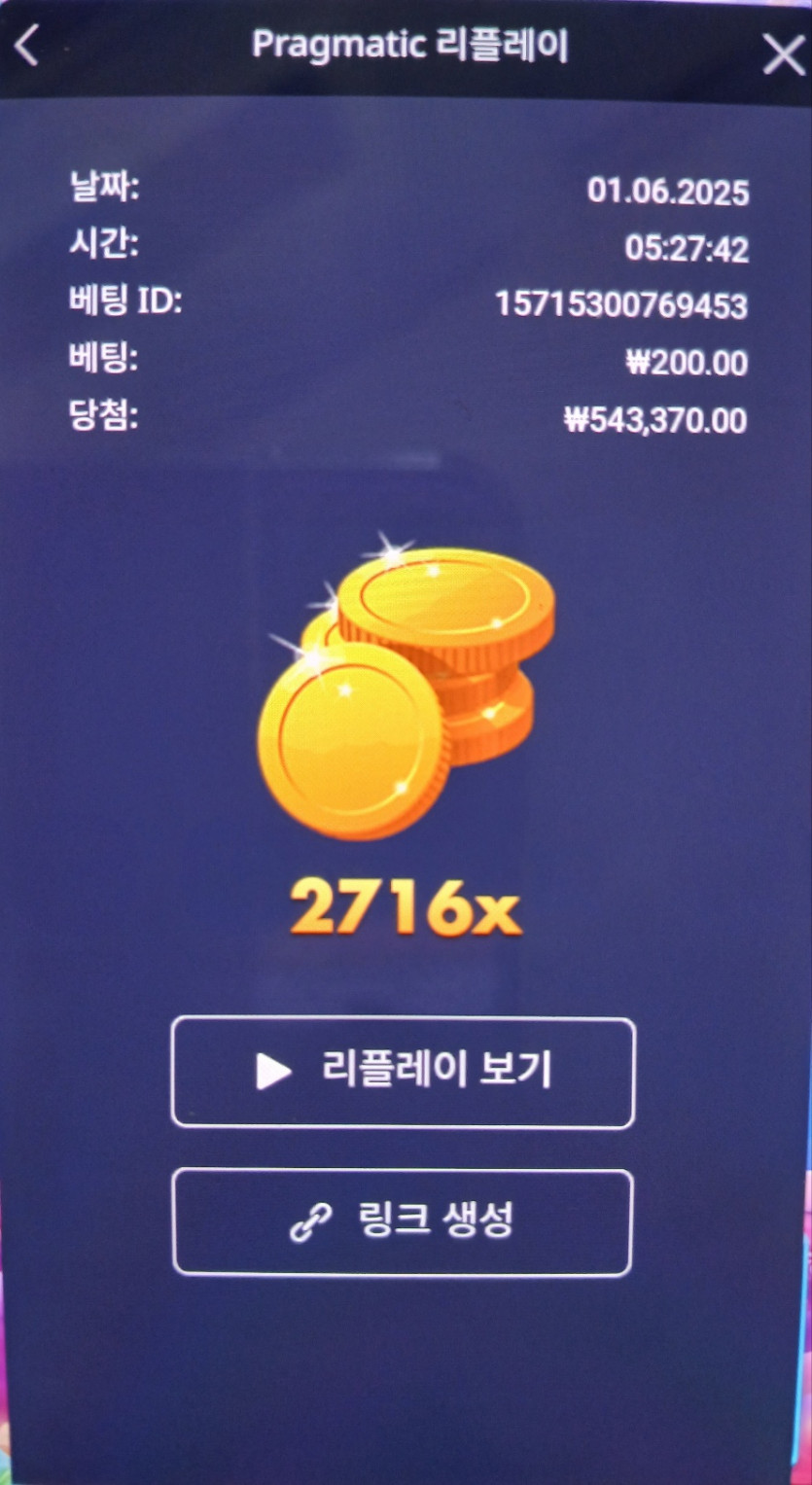The image size is (812, 1485).
Task: Close the Pragmatic replay panel
Action: point(783,54)
